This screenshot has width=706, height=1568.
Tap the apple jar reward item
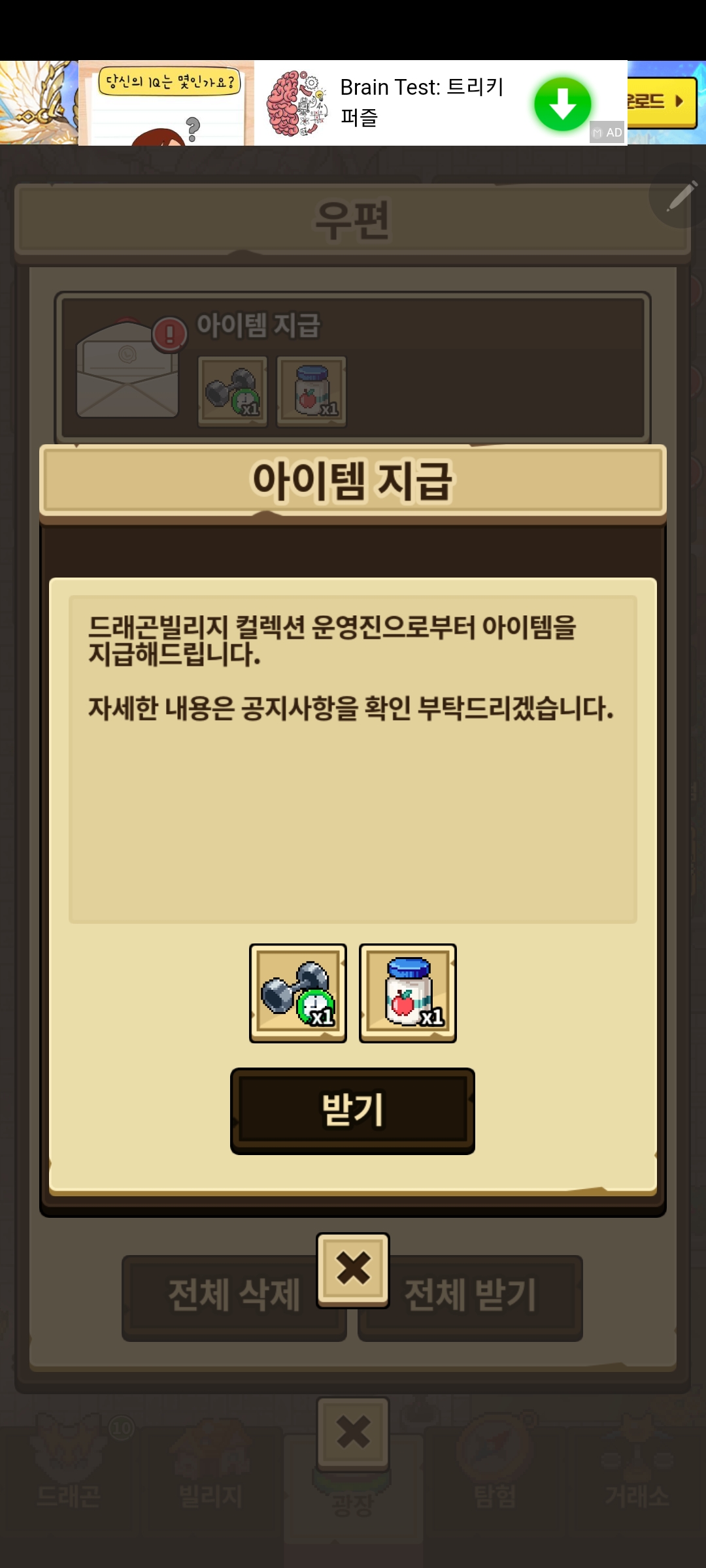pyautogui.click(x=408, y=993)
